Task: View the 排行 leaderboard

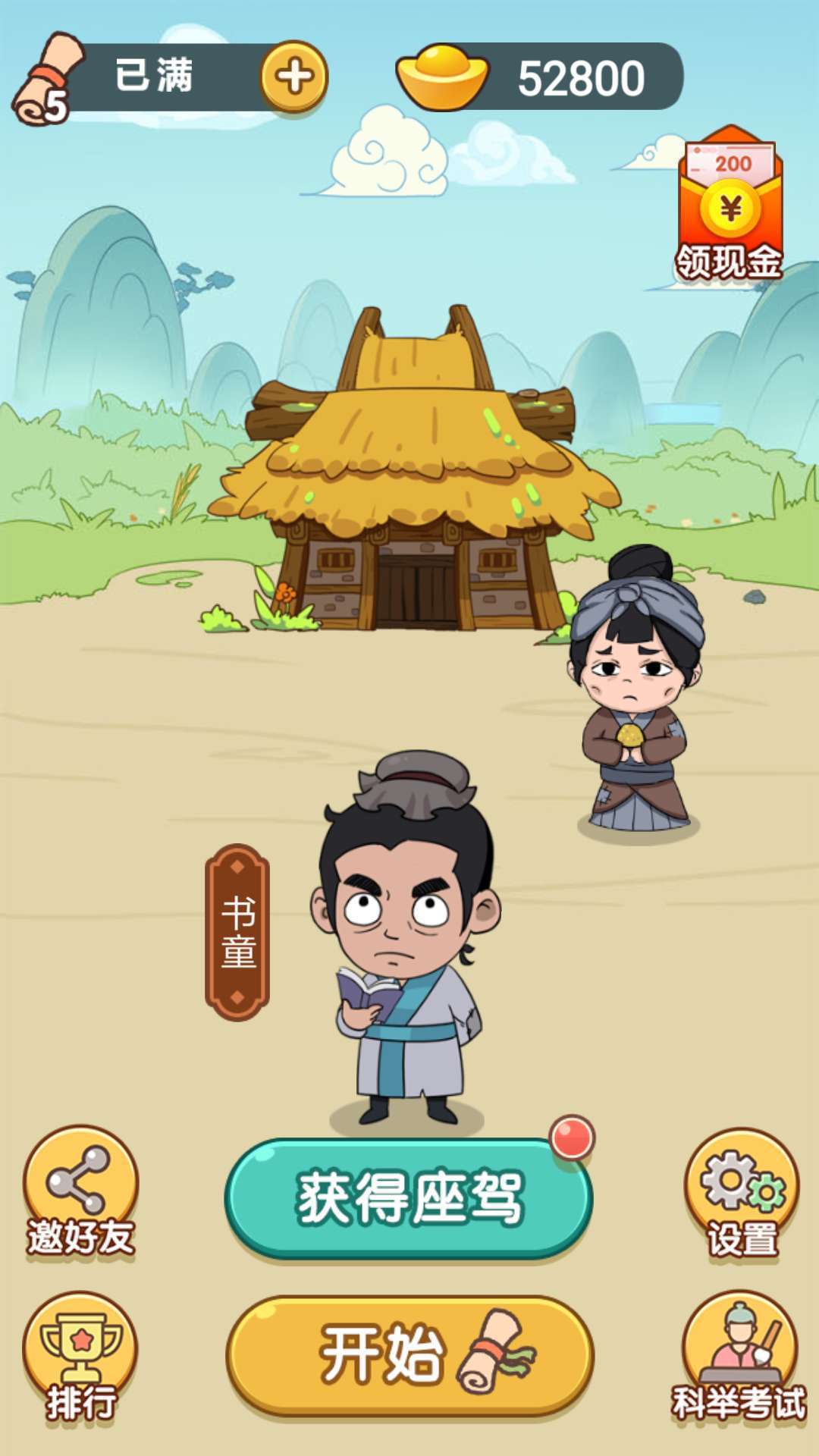Action: [x=81, y=1357]
